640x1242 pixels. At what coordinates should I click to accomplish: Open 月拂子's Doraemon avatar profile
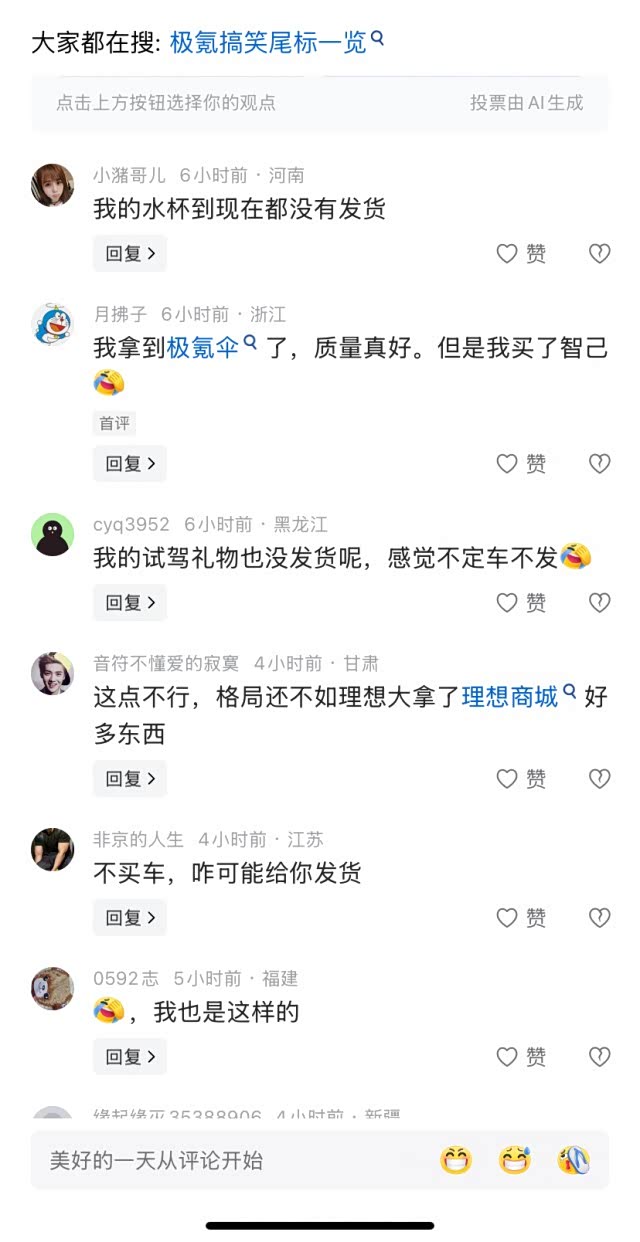pos(52,324)
